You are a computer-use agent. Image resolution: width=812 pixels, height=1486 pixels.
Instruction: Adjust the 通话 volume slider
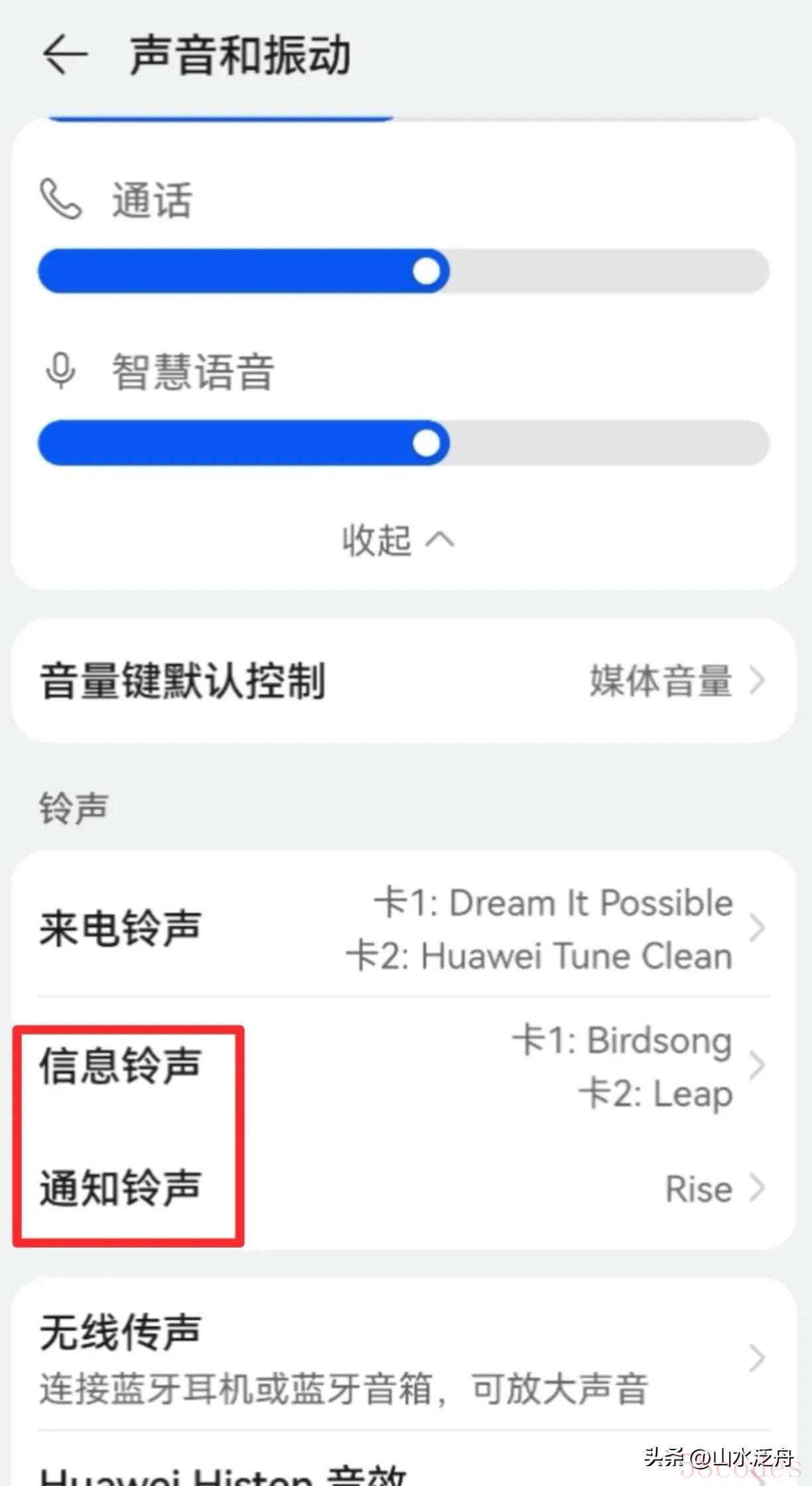pos(427,271)
